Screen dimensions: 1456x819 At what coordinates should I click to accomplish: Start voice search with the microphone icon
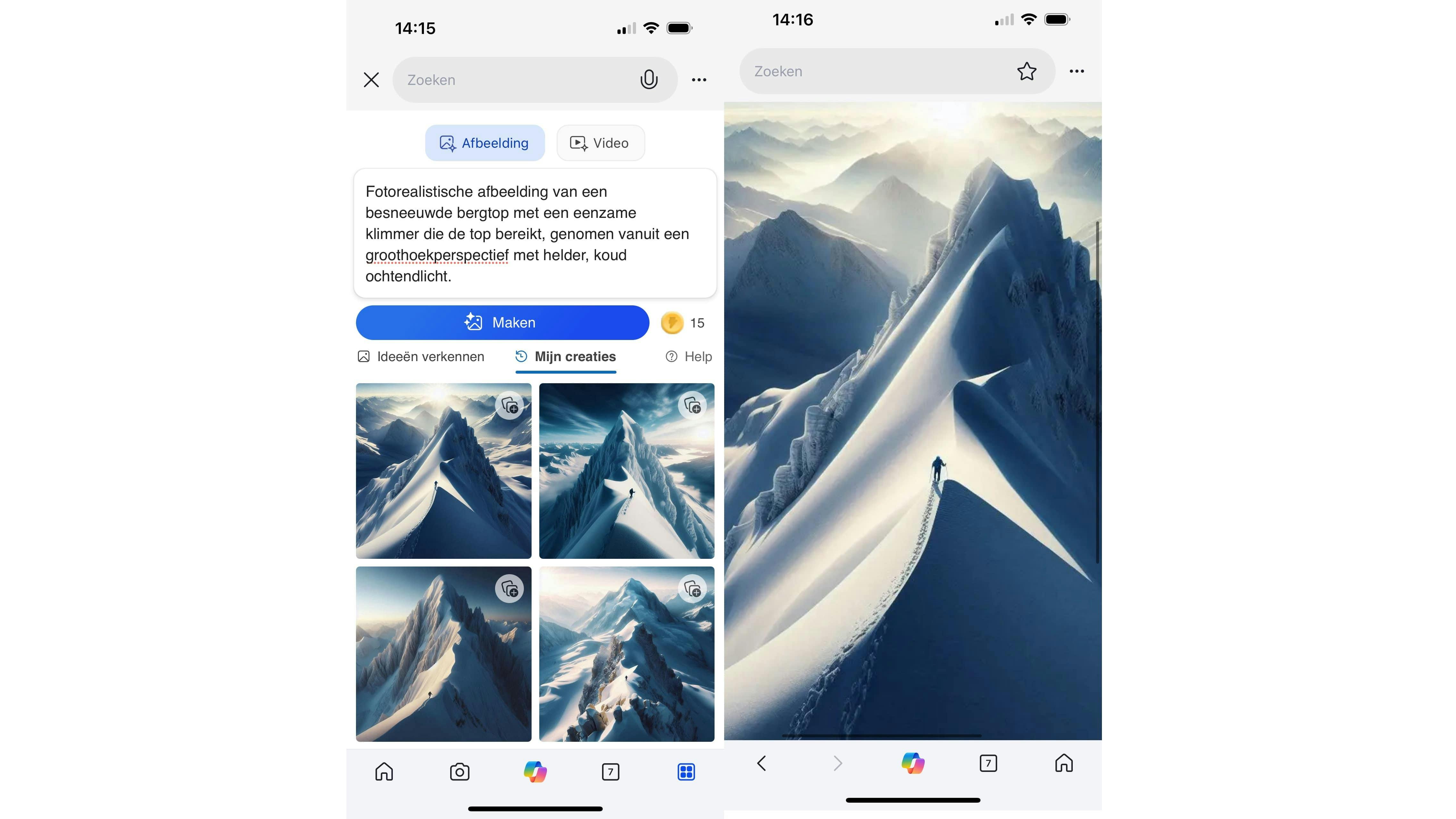pos(648,80)
